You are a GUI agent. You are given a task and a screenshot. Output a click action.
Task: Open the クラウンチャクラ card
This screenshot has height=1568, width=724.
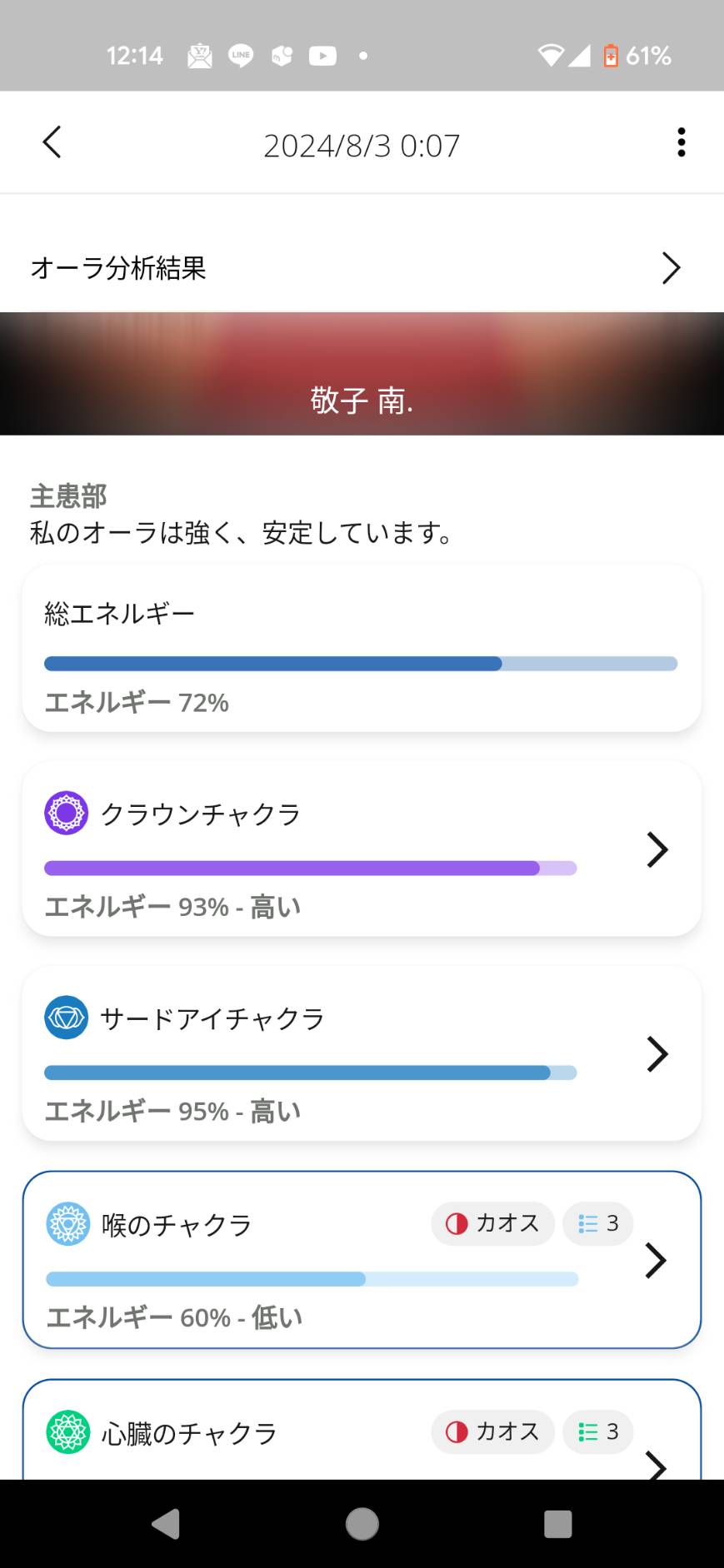click(x=362, y=849)
